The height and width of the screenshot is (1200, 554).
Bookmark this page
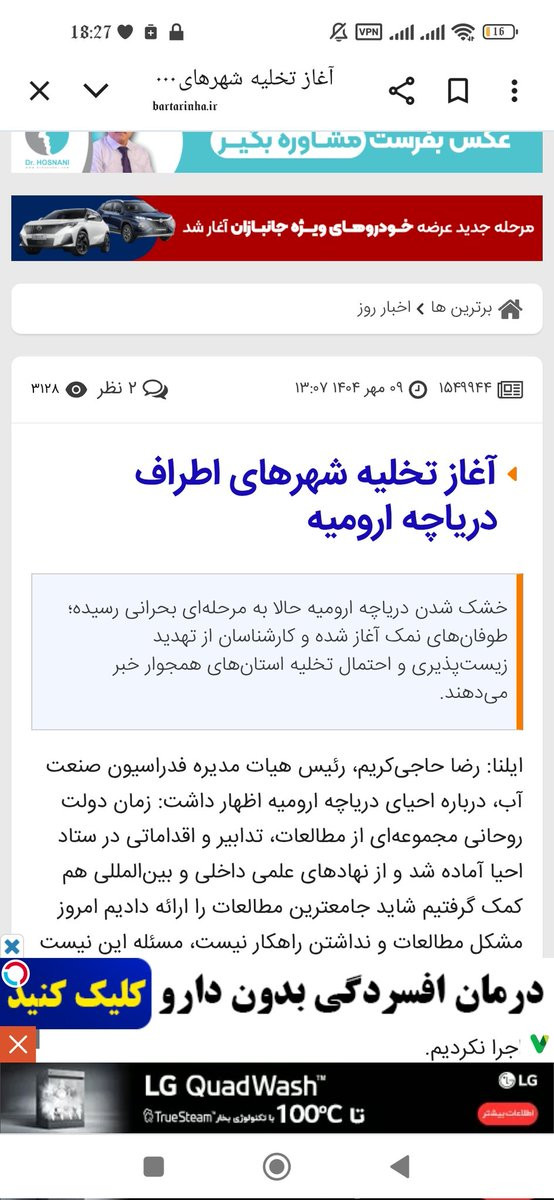458,91
